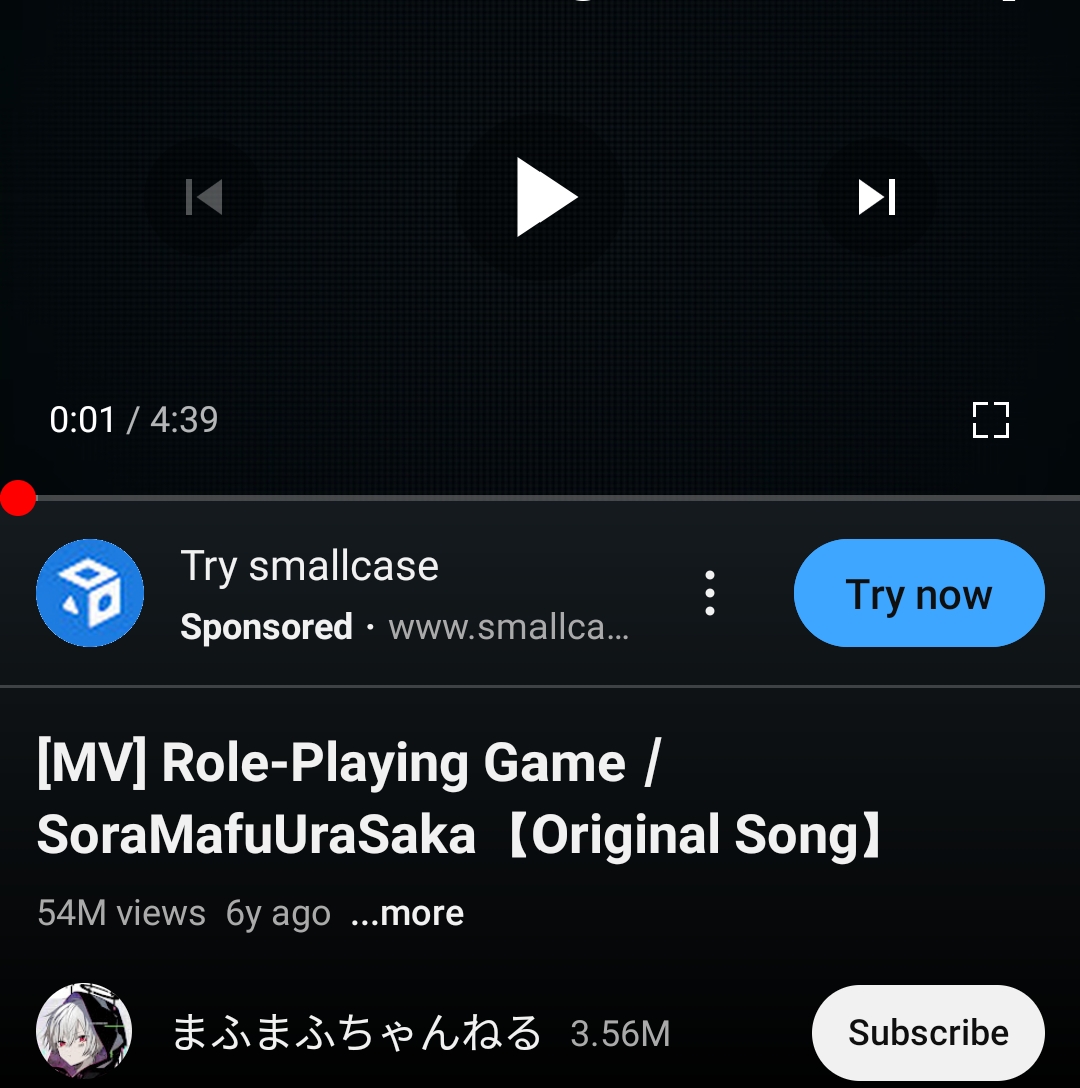Tap the Try now ad button
1080x1088 pixels.
coord(918,594)
